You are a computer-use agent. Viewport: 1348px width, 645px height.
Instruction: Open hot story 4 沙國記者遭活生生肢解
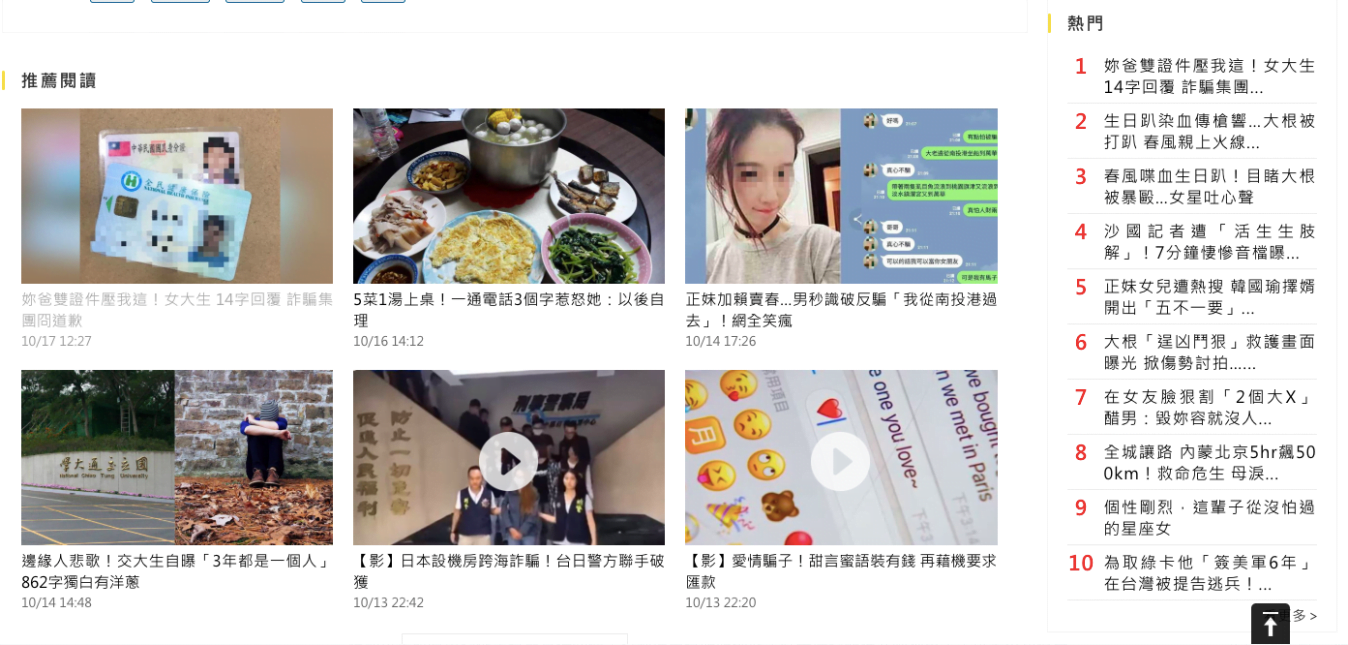pos(1208,241)
